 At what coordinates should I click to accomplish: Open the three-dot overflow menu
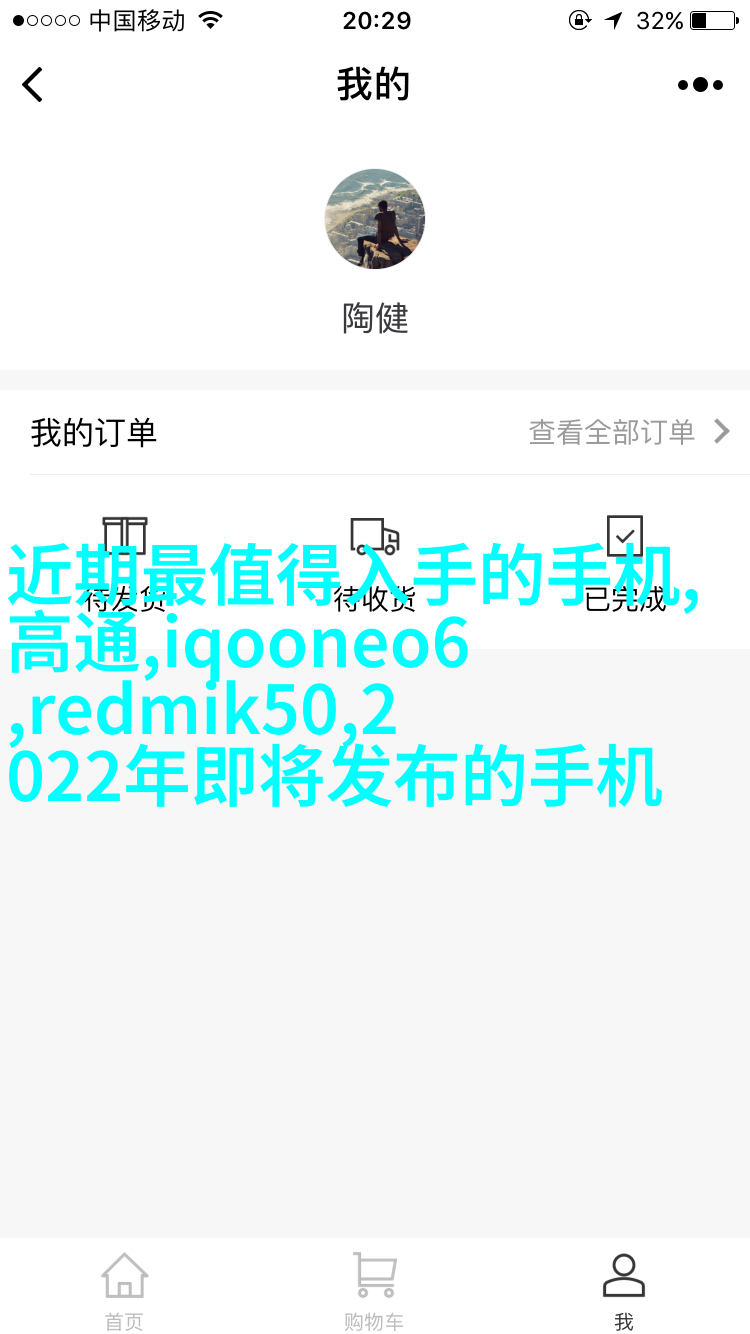click(x=700, y=85)
